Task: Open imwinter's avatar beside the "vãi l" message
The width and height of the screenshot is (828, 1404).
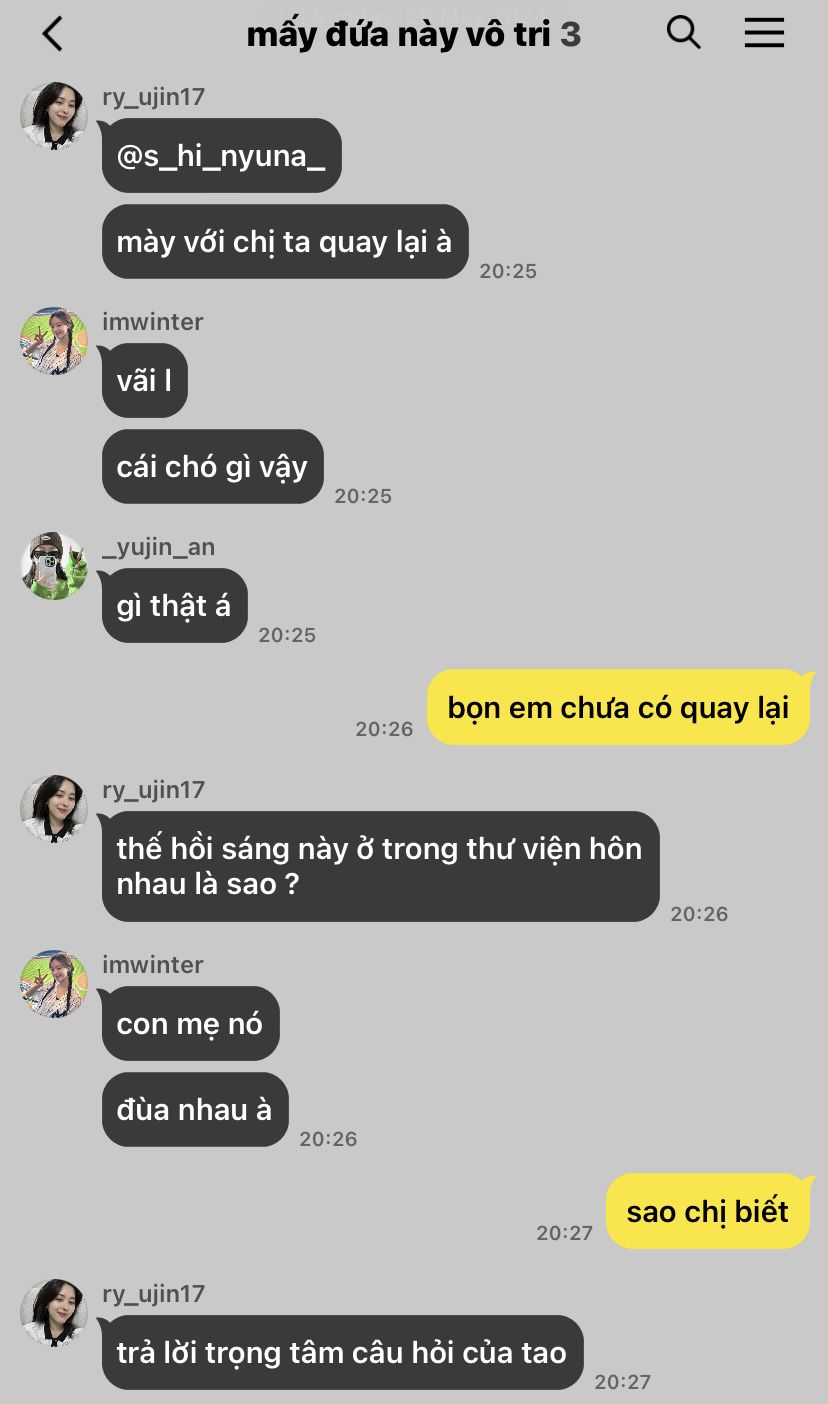Action: (53, 341)
